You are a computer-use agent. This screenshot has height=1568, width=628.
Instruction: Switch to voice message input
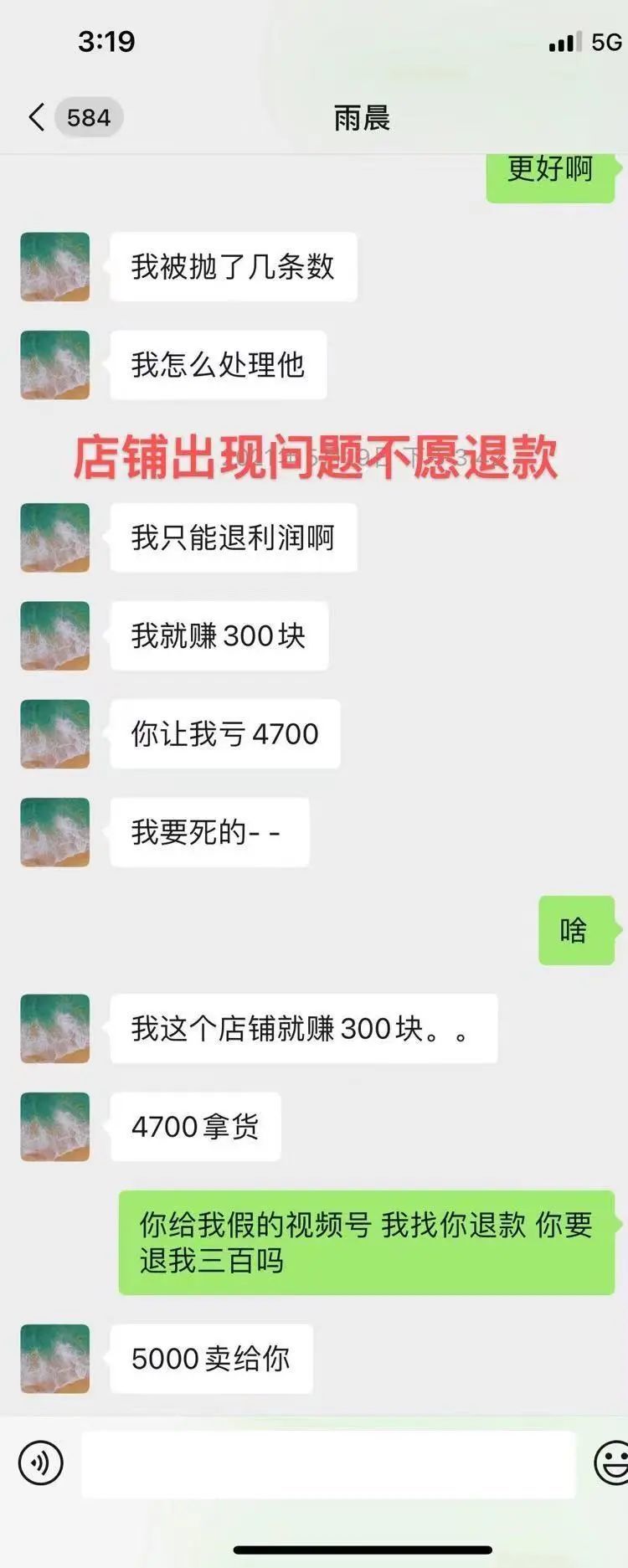(41, 1463)
